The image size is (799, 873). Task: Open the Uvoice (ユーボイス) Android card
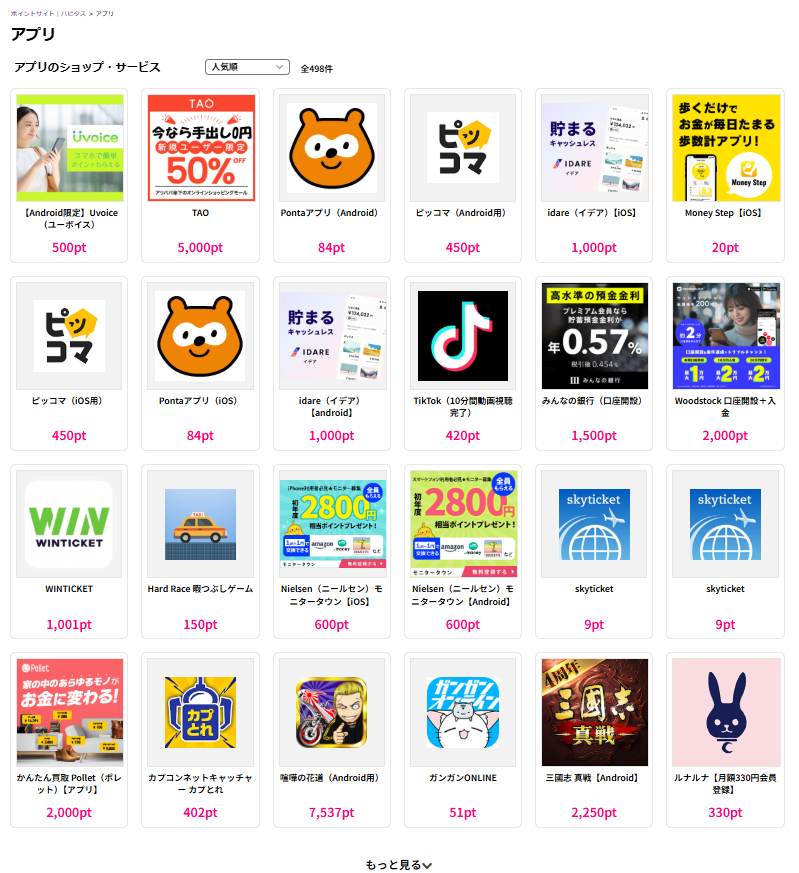69,150
